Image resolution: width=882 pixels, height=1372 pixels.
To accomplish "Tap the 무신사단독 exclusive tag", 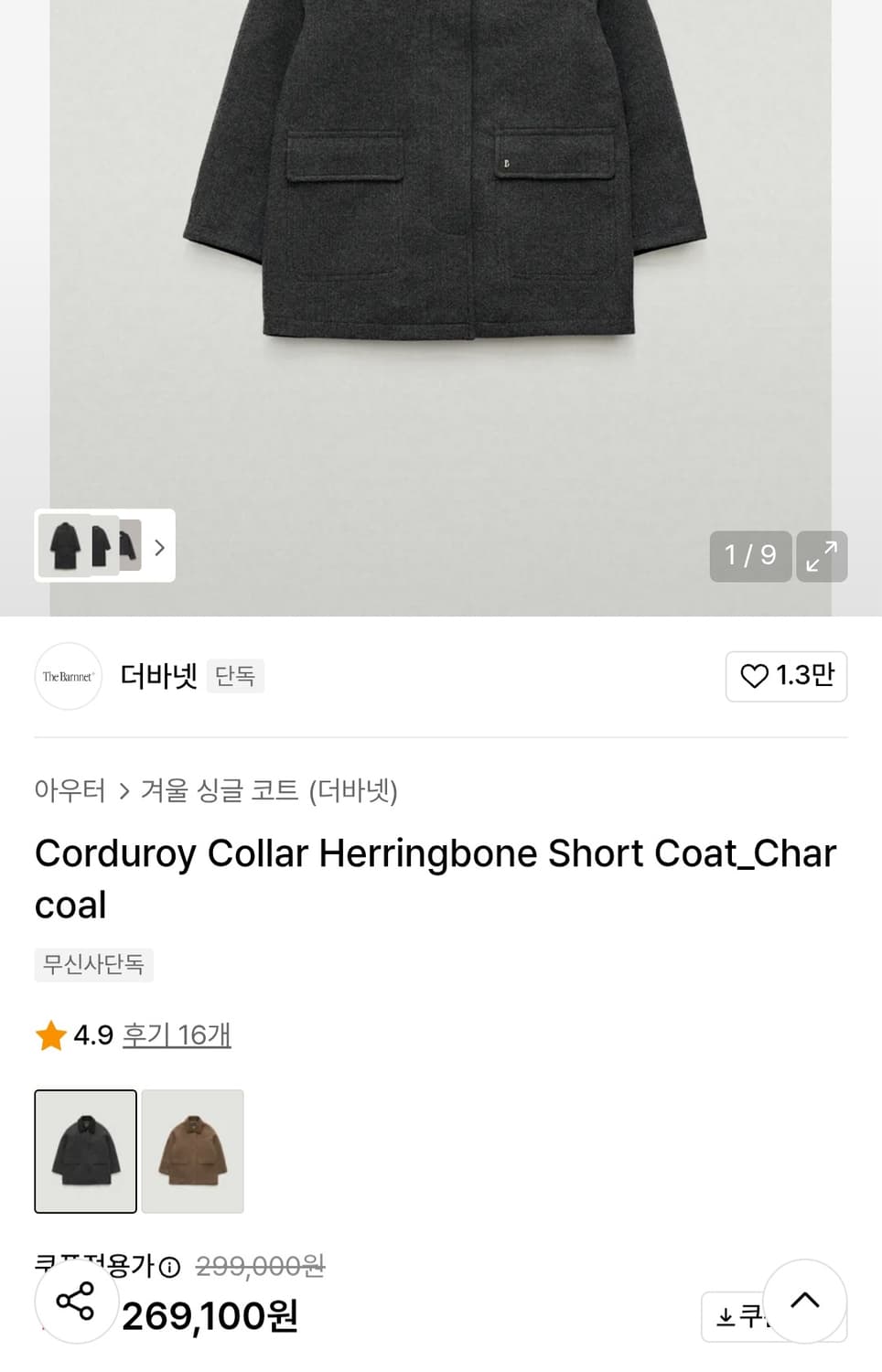I will [93, 964].
